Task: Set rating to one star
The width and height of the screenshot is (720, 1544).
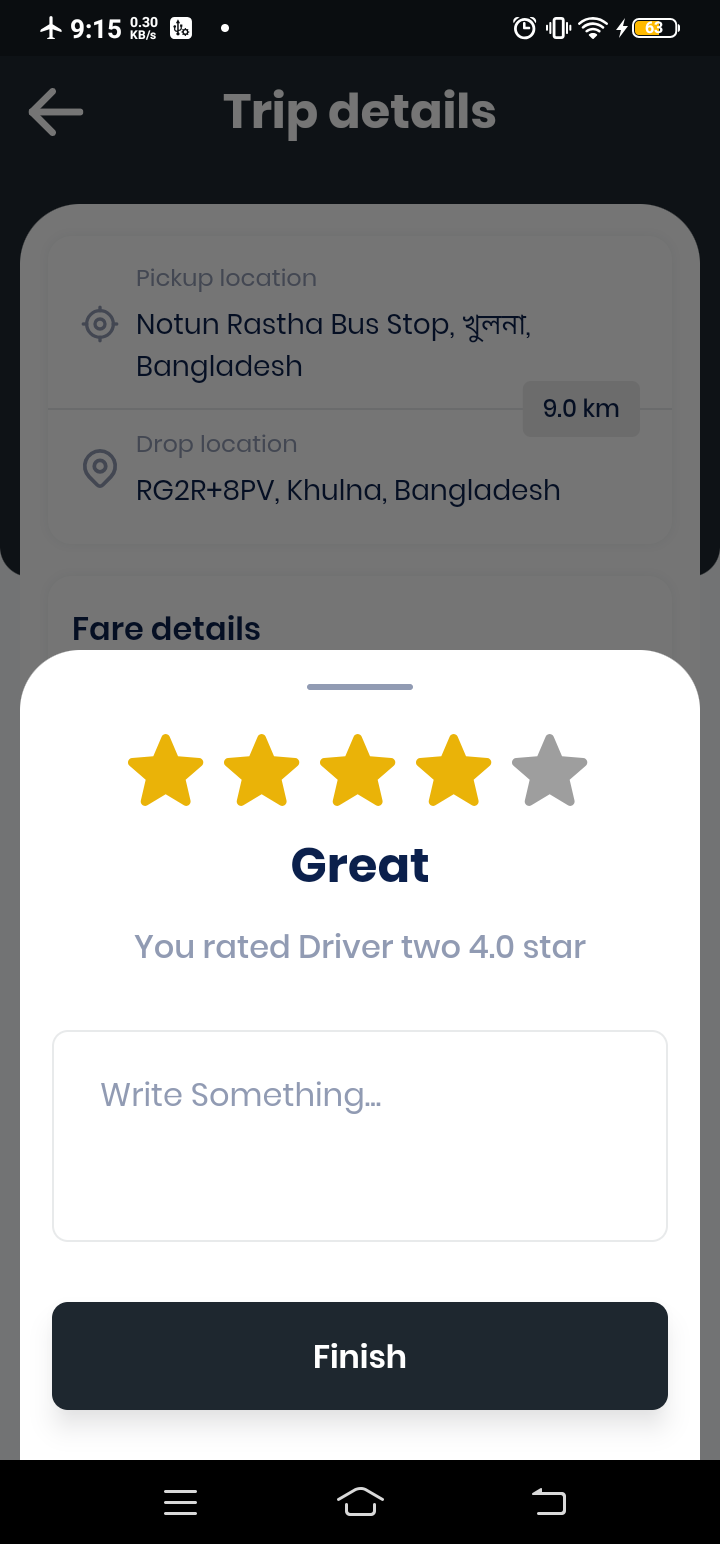Action: click(166, 770)
